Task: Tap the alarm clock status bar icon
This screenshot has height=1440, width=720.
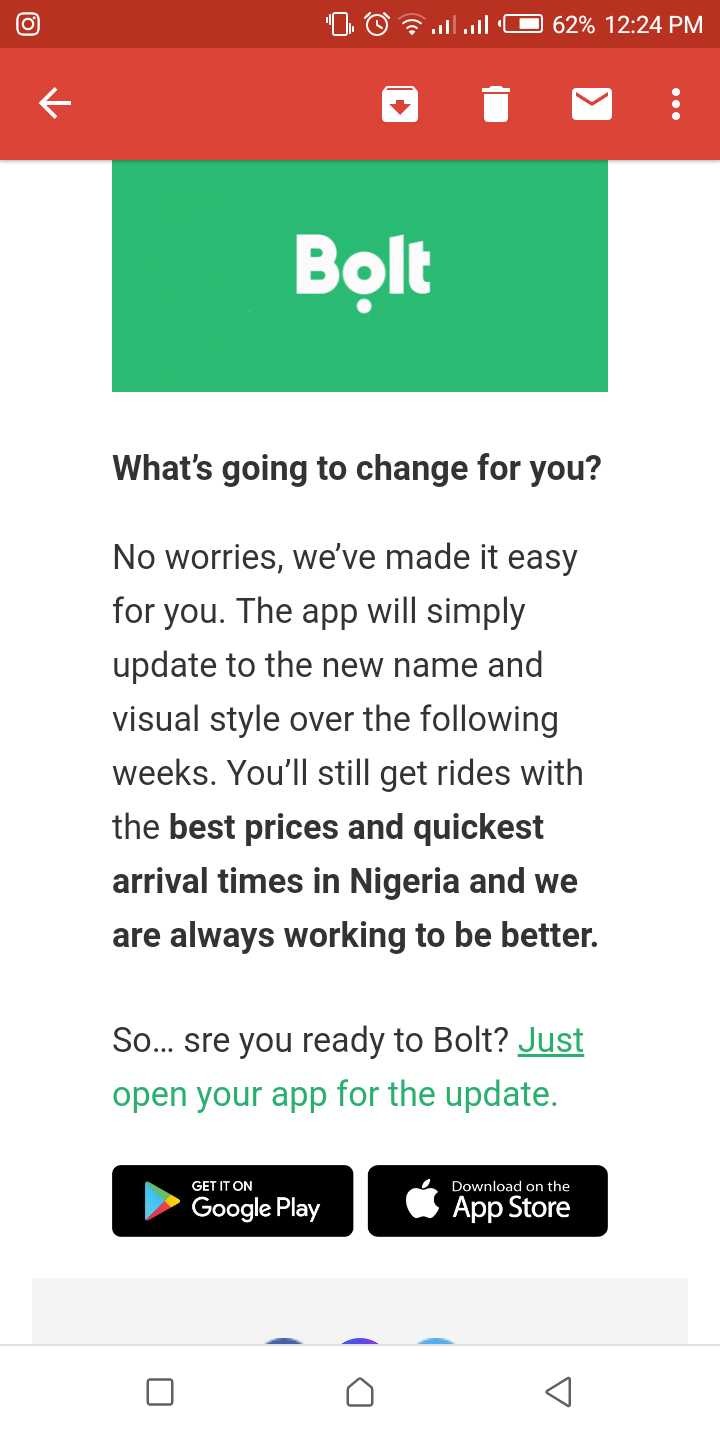Action: [x=377, y=24]
